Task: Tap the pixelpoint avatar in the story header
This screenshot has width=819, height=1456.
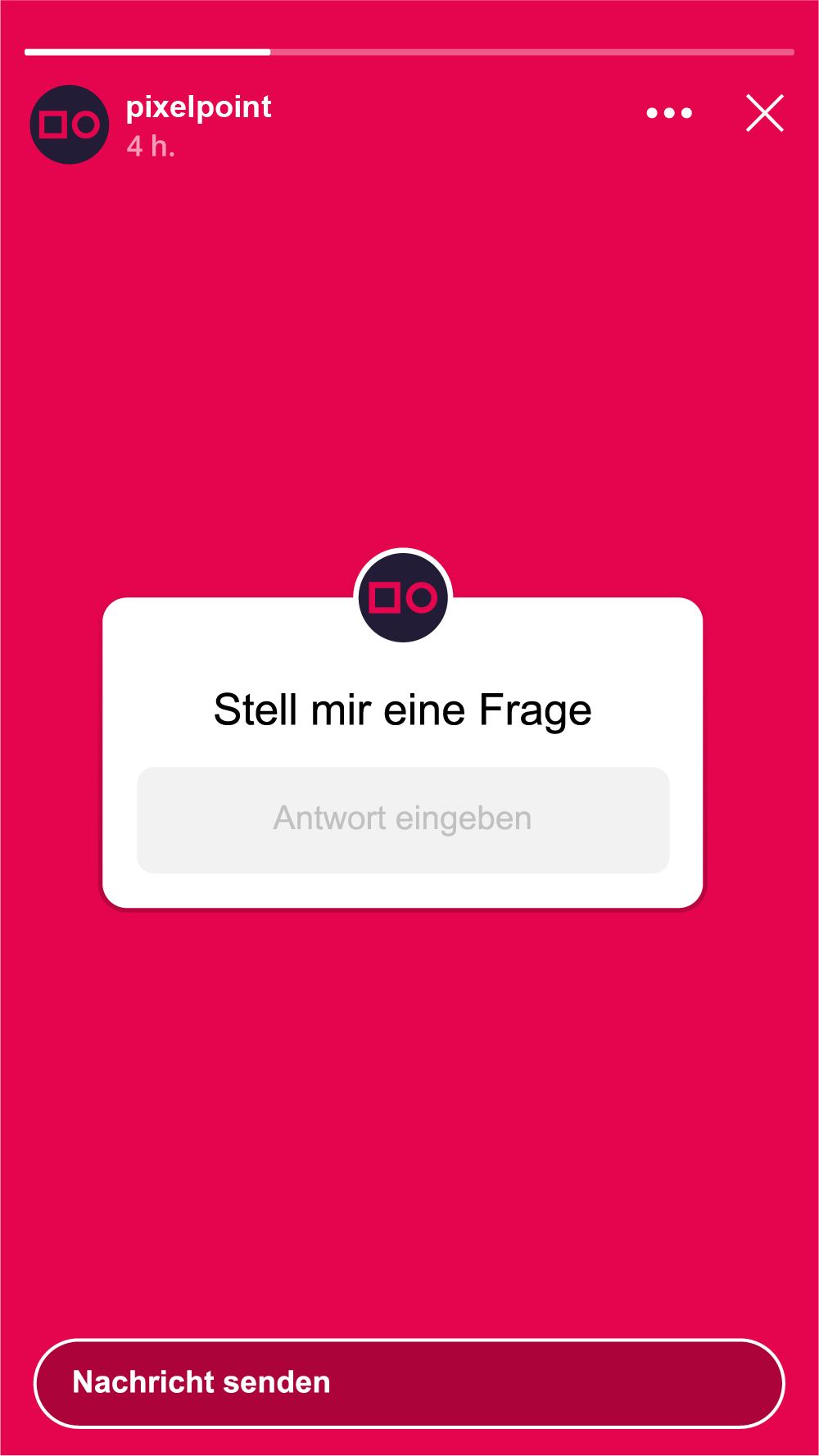Action: point(70,125)
